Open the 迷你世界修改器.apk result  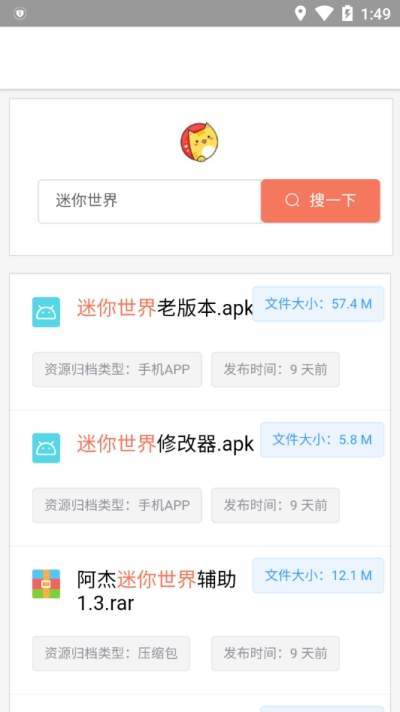pyautogui.click(x=165, y=444)
